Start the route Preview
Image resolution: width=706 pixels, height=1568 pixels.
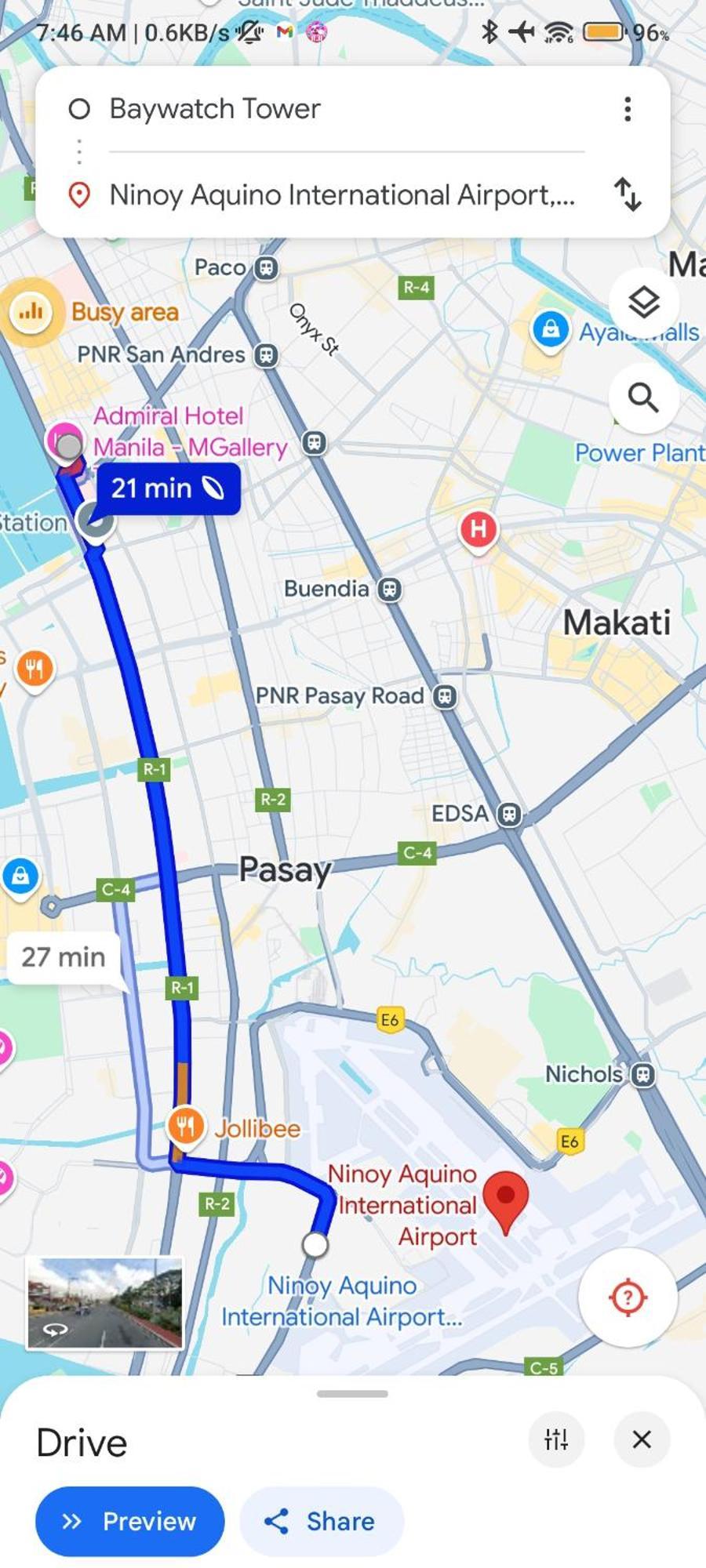tap(130, 1522)
